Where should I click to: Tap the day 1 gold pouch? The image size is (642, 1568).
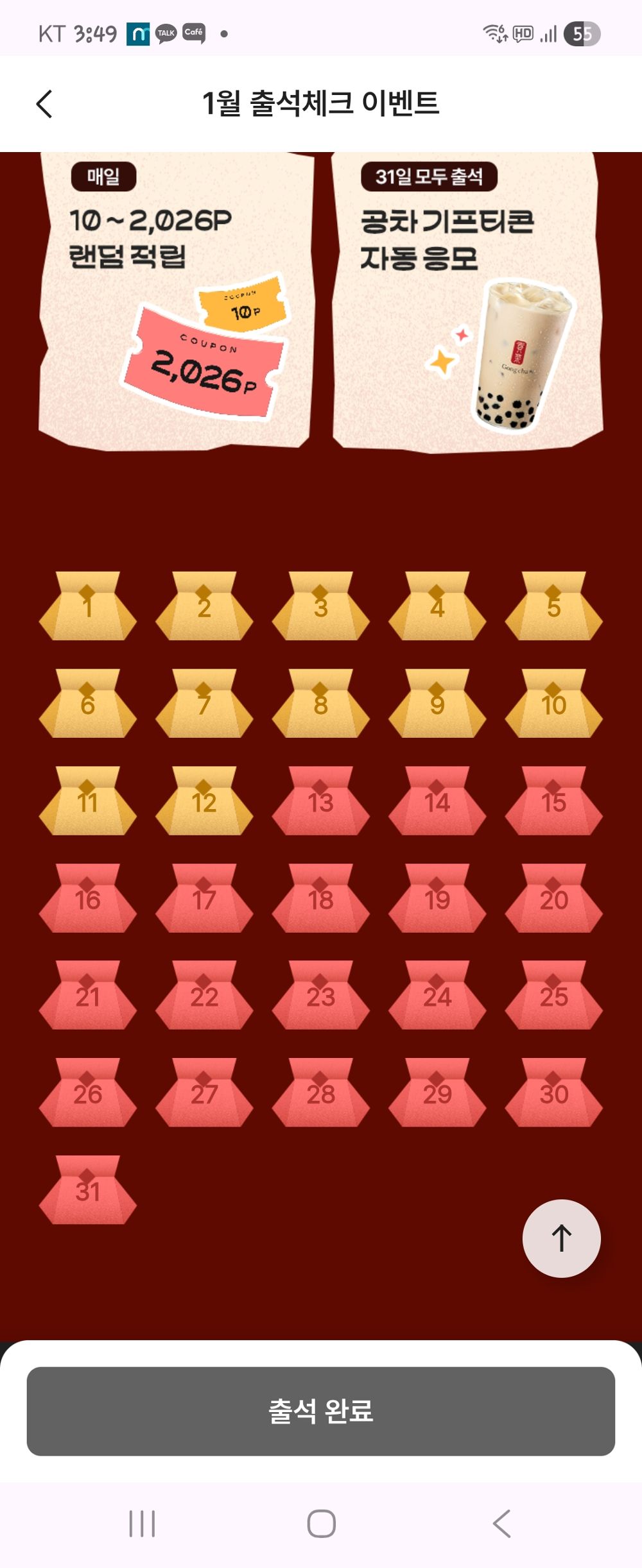(x=87, y=607)
